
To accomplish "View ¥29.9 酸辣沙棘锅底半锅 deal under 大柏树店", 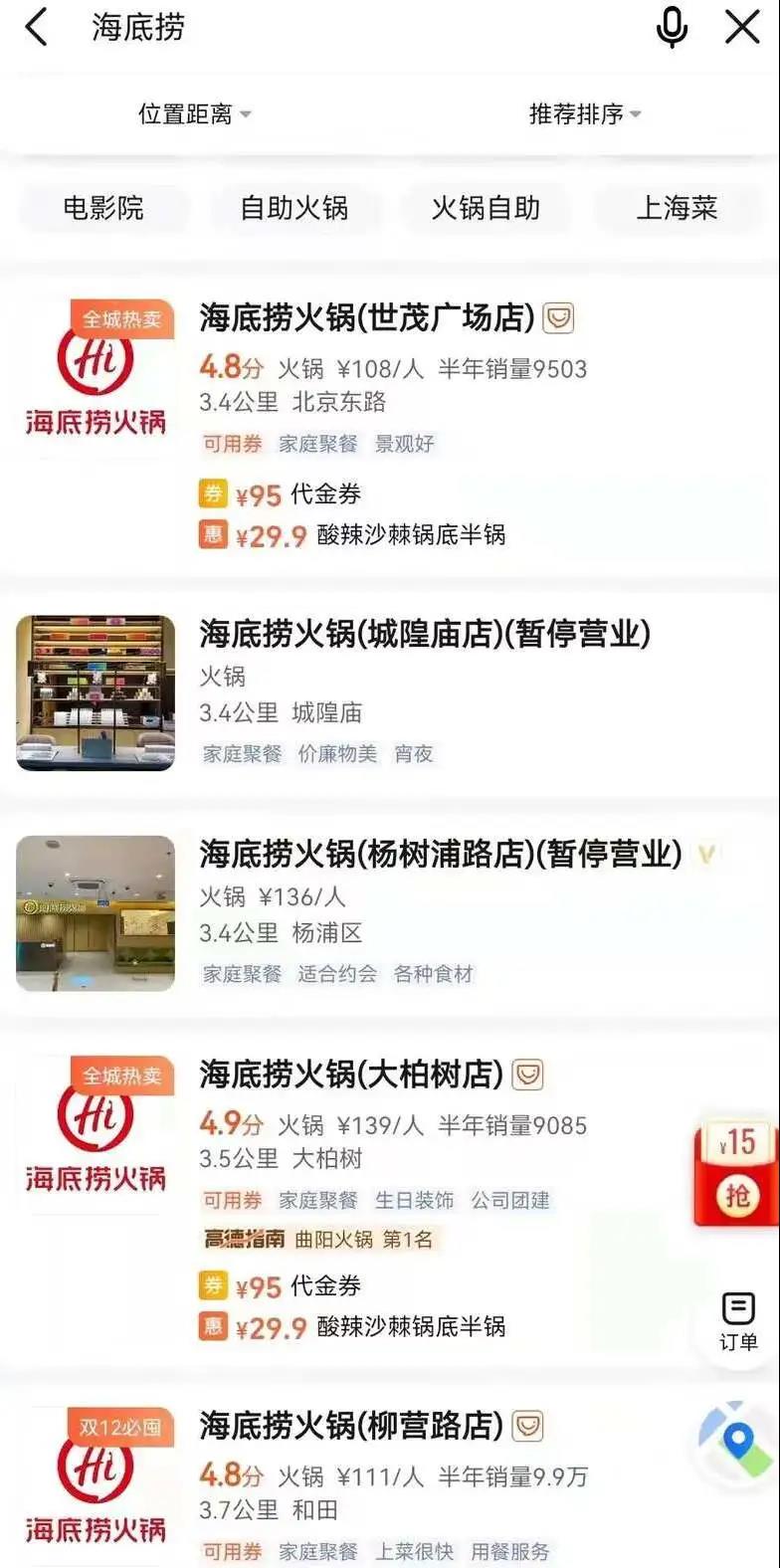I will (x=352, y=1326).
